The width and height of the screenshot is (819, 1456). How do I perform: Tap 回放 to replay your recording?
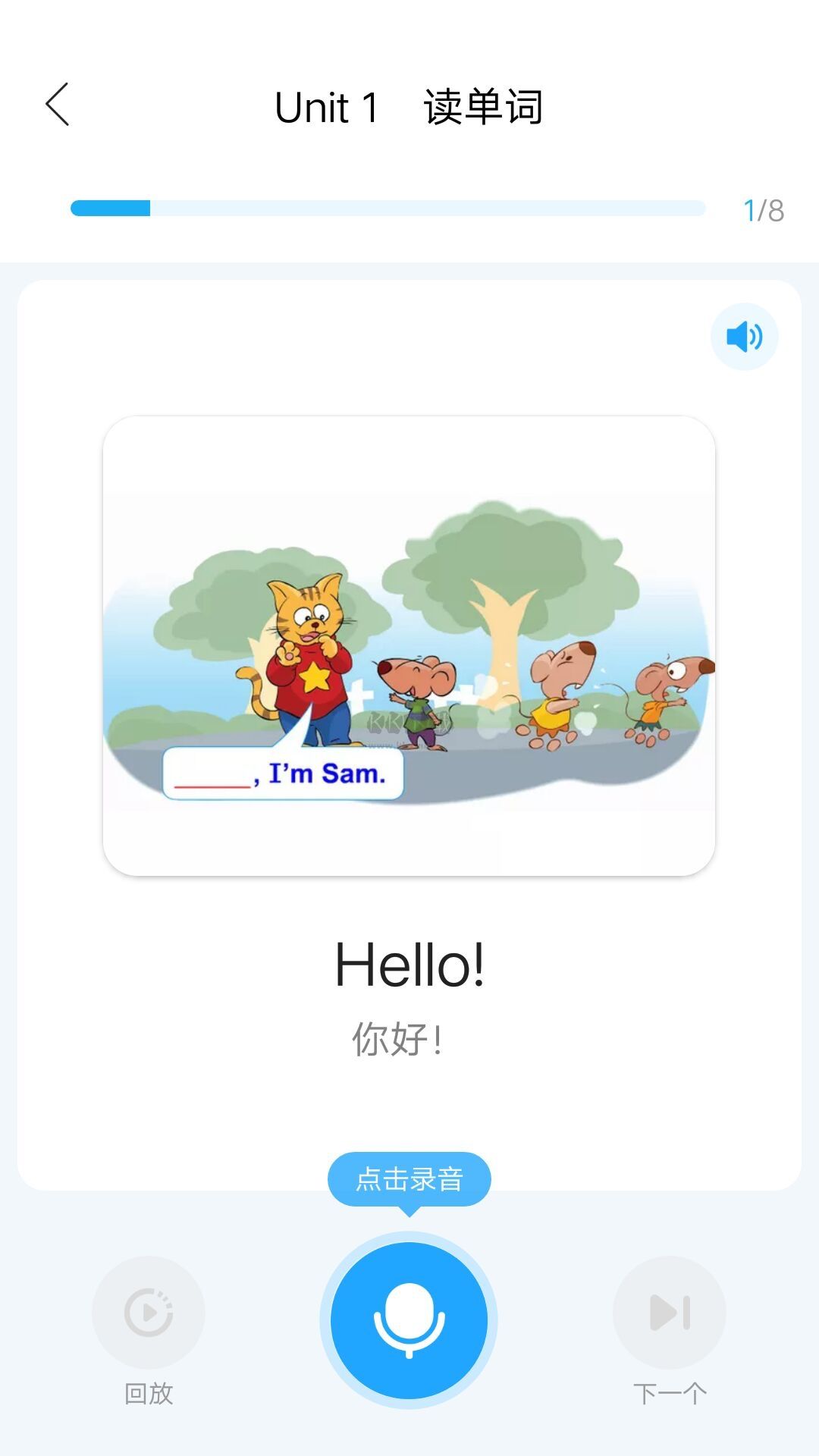click(x=149, y=1394)
